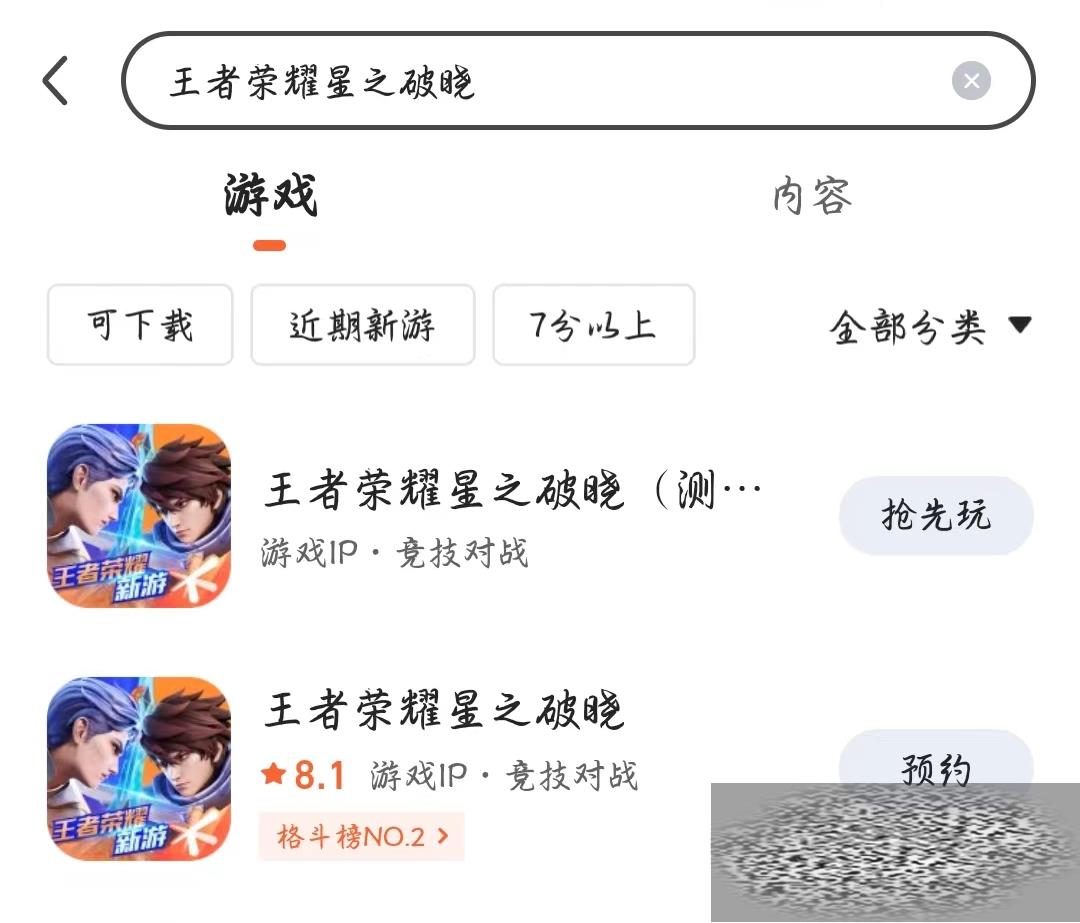Tap the search field with 王者荣耀星之破晓
1080x923 pixels.
[540, 81]
